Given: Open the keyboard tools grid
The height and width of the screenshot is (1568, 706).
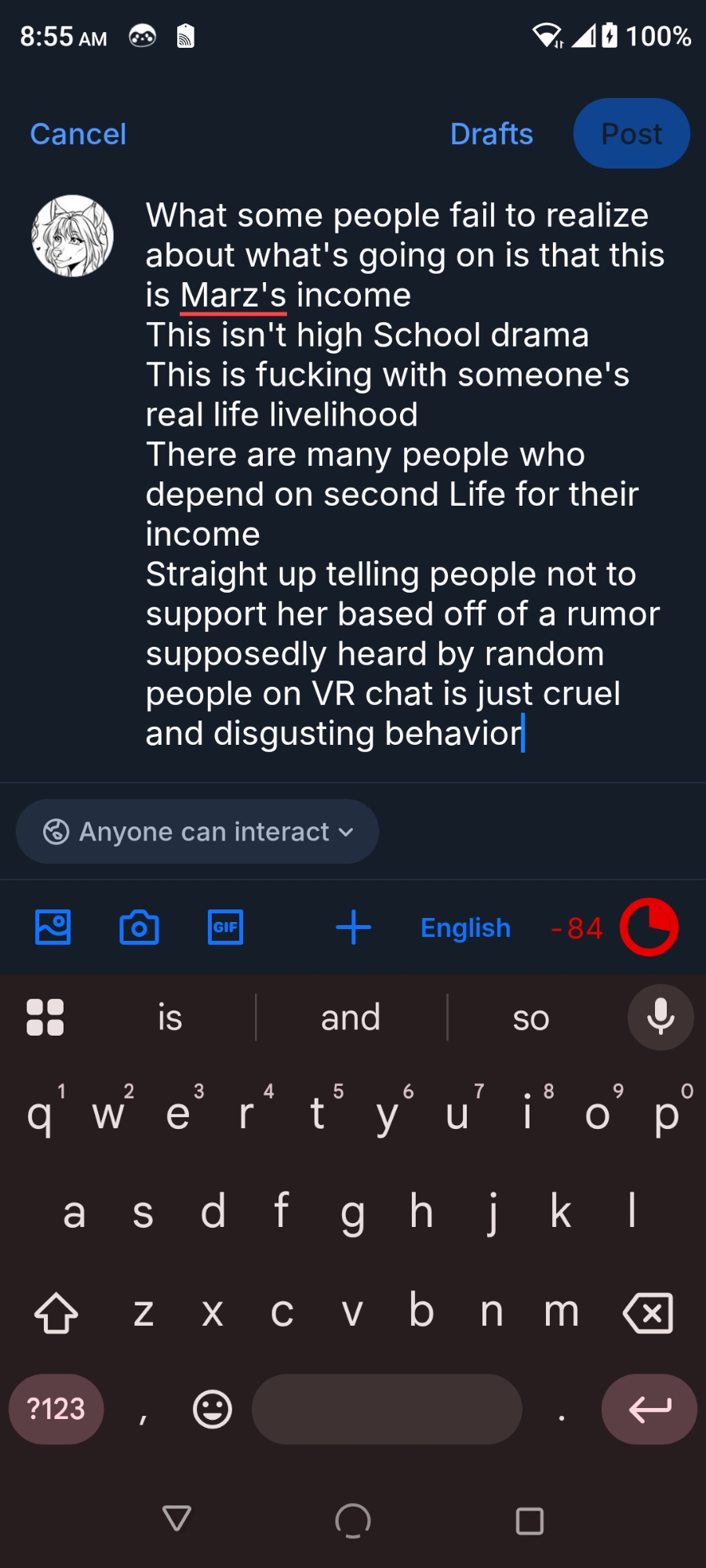Looking at the screenshot, I should coord(45,1017).
